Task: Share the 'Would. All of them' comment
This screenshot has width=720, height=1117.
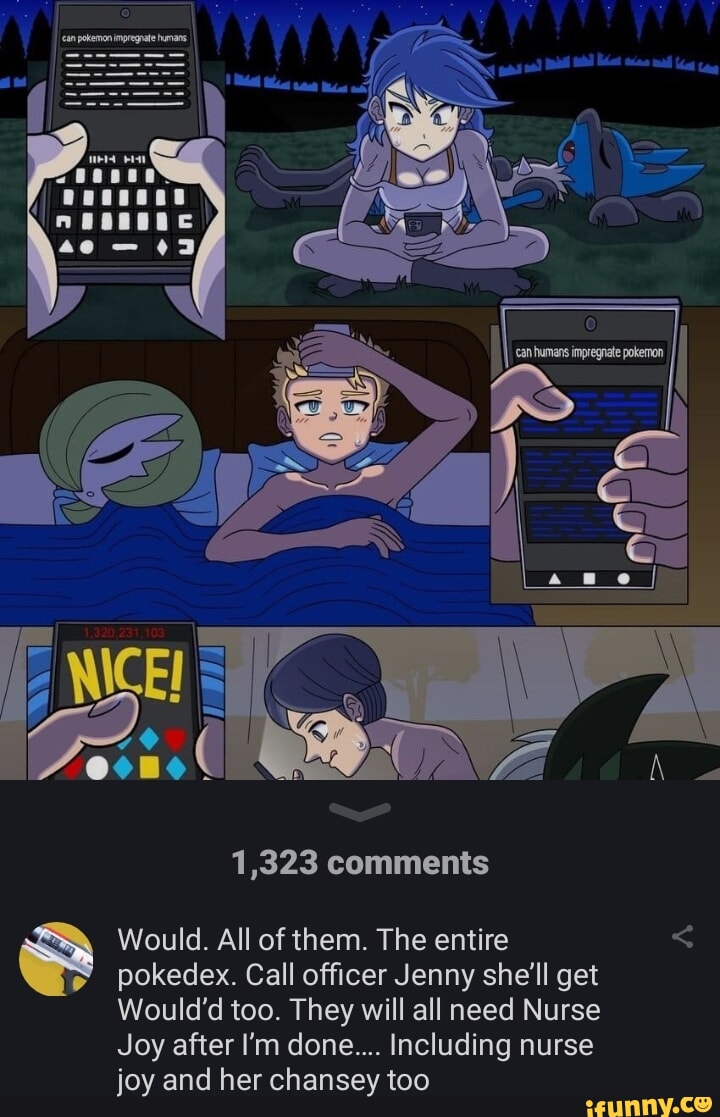Action: click(683, 937)
